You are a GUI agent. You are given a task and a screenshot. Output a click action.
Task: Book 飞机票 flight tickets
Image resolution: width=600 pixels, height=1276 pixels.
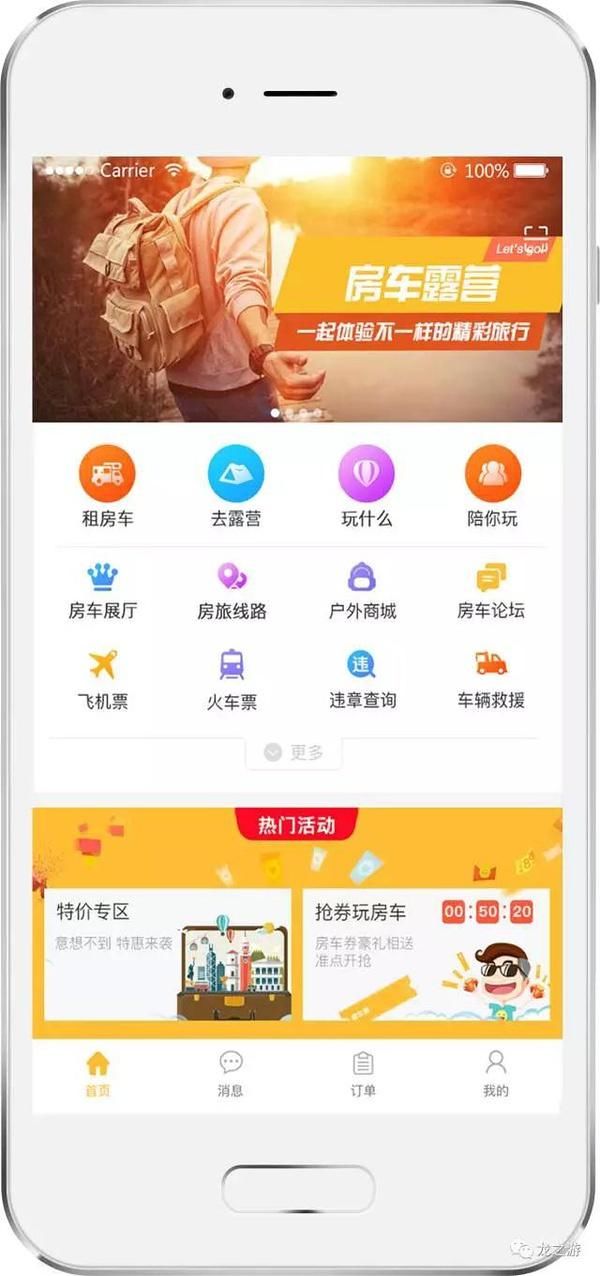point(102,678)
